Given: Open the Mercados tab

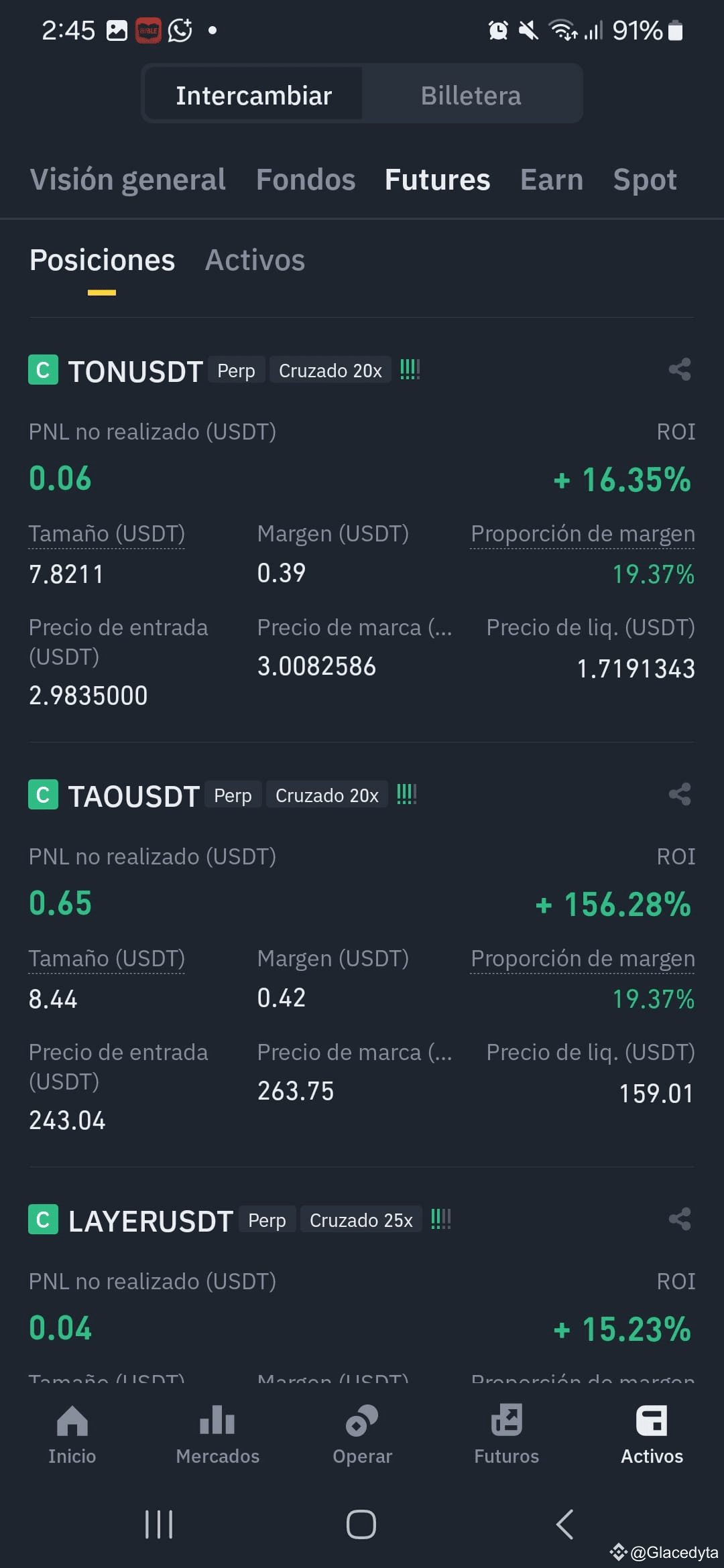Looking at the screenshot, I should pos(217,1435).
